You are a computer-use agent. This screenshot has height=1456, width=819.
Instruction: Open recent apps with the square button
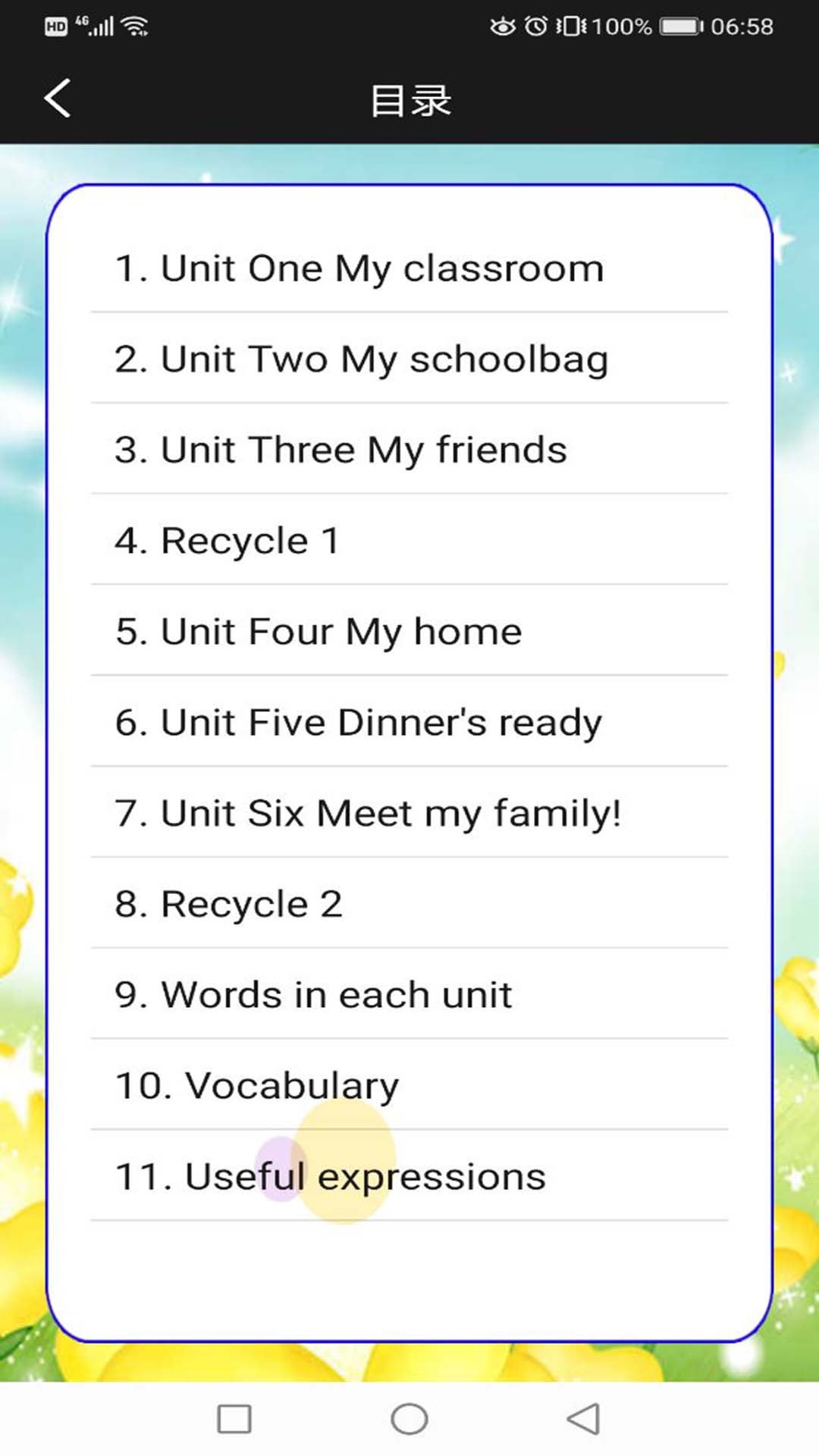(234, 1419)
